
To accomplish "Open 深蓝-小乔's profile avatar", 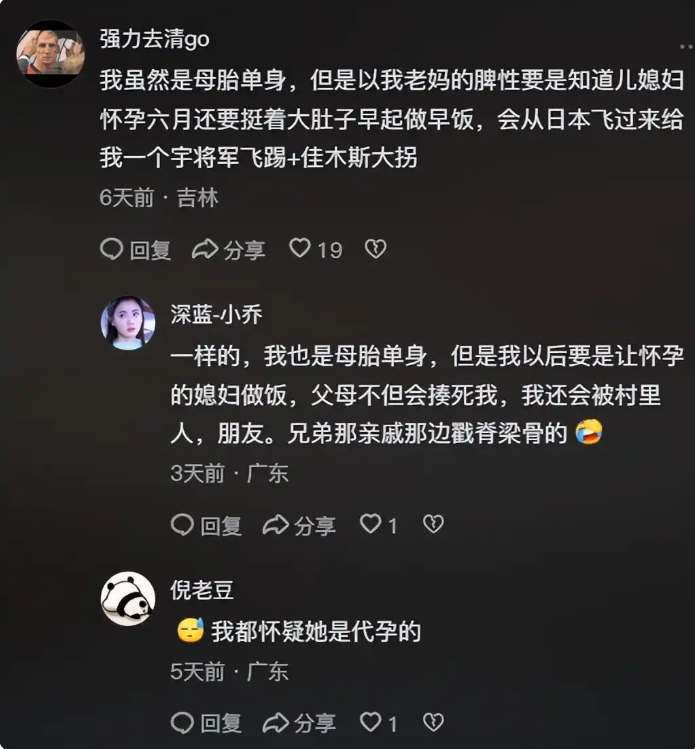I will 128,323.
